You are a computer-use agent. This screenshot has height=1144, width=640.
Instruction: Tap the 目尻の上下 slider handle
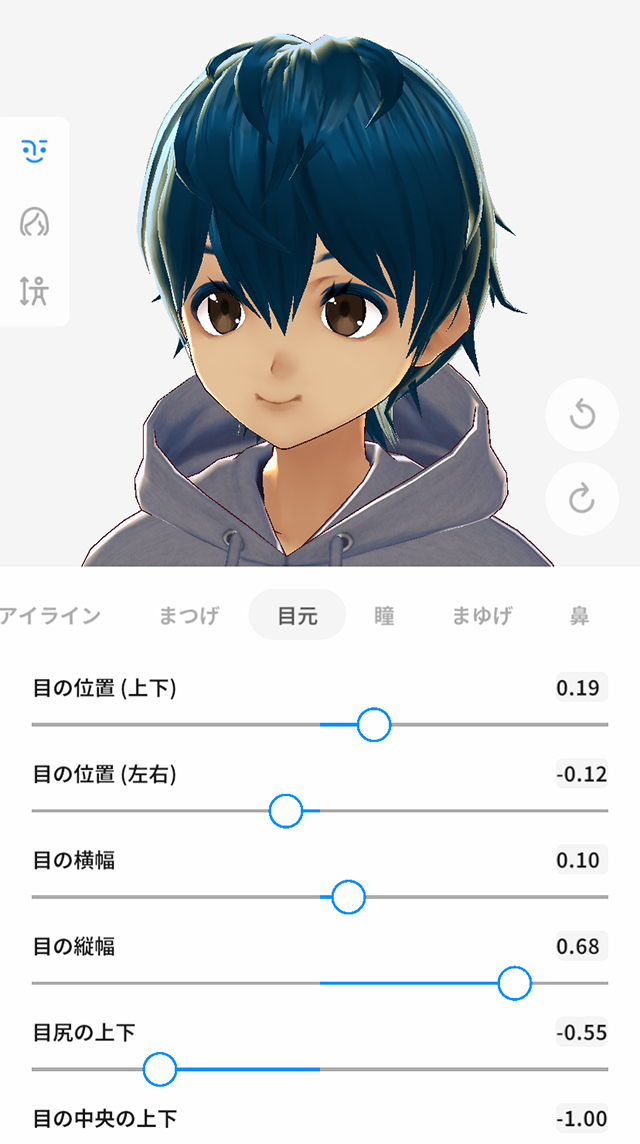pyautogui.click(x=160, y=1069)
